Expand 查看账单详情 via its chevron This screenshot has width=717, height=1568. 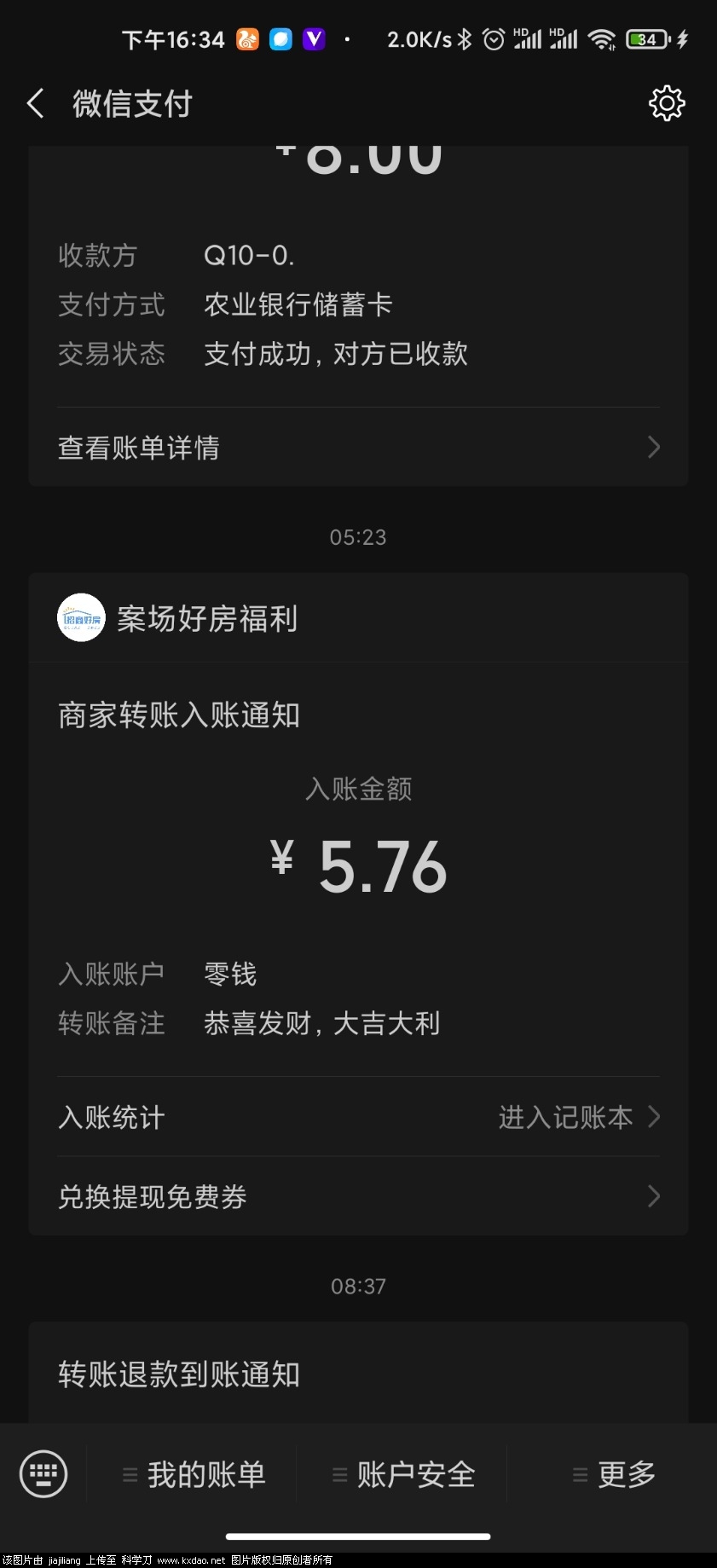[x=653, y=447]
